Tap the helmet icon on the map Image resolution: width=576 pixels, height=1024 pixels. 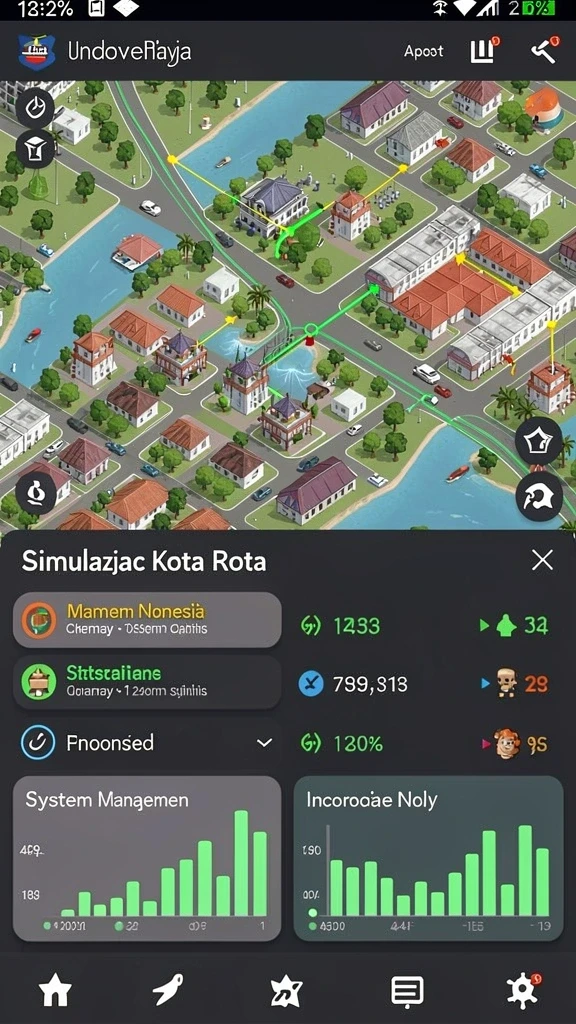coord(539,498)
